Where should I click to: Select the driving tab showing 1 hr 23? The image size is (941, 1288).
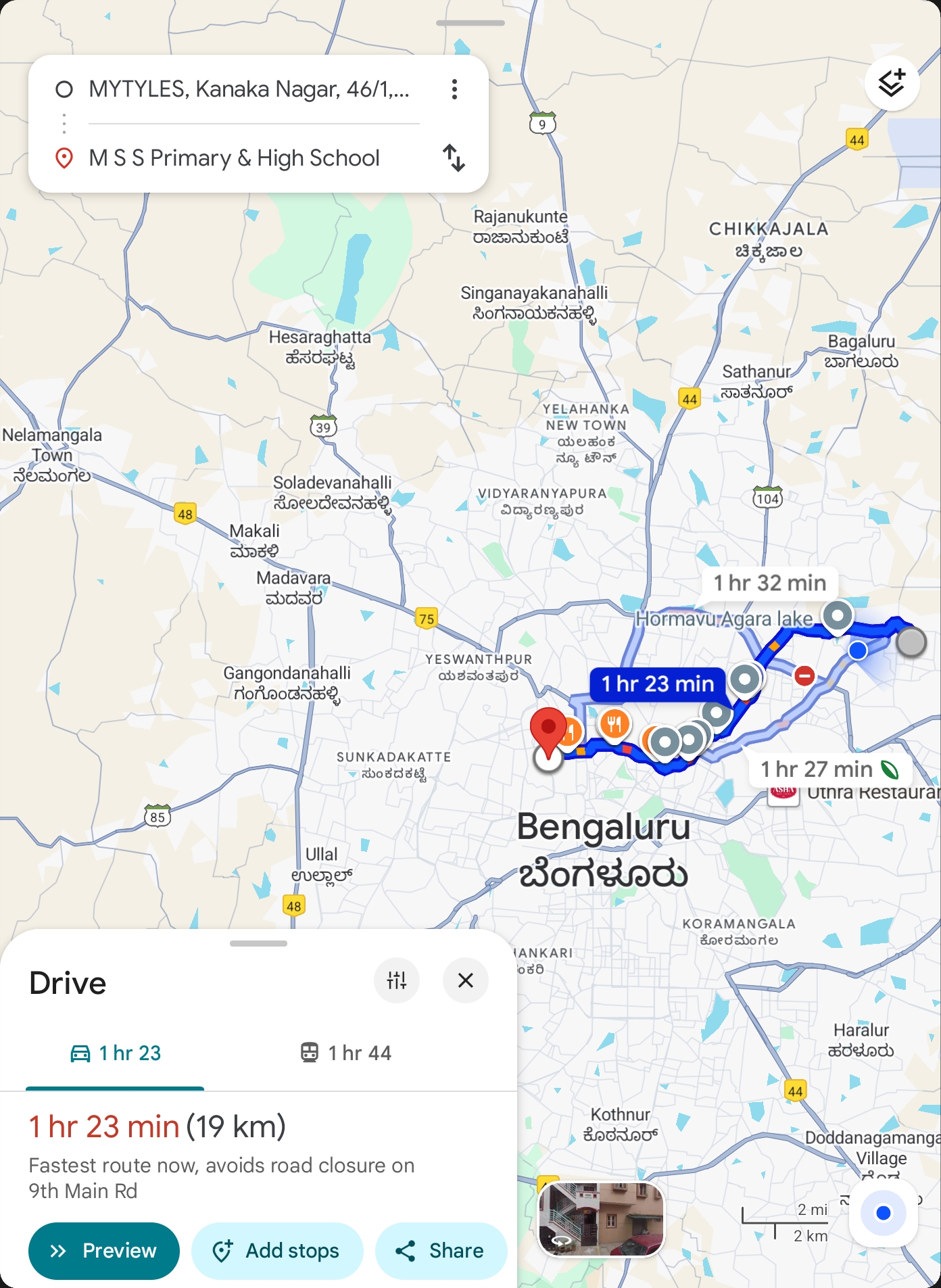[116, 1053]
